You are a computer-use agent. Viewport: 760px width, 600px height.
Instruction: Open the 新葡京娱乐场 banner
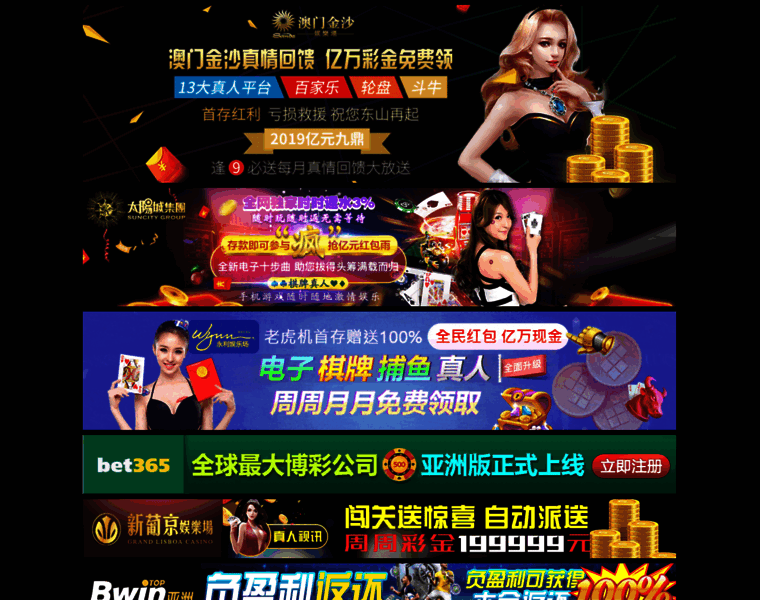coord(378,529)
